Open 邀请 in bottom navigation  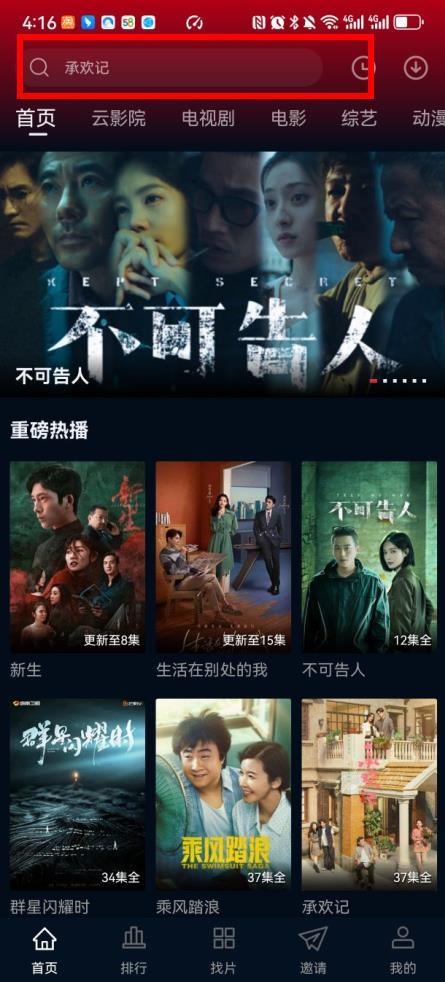313,950
